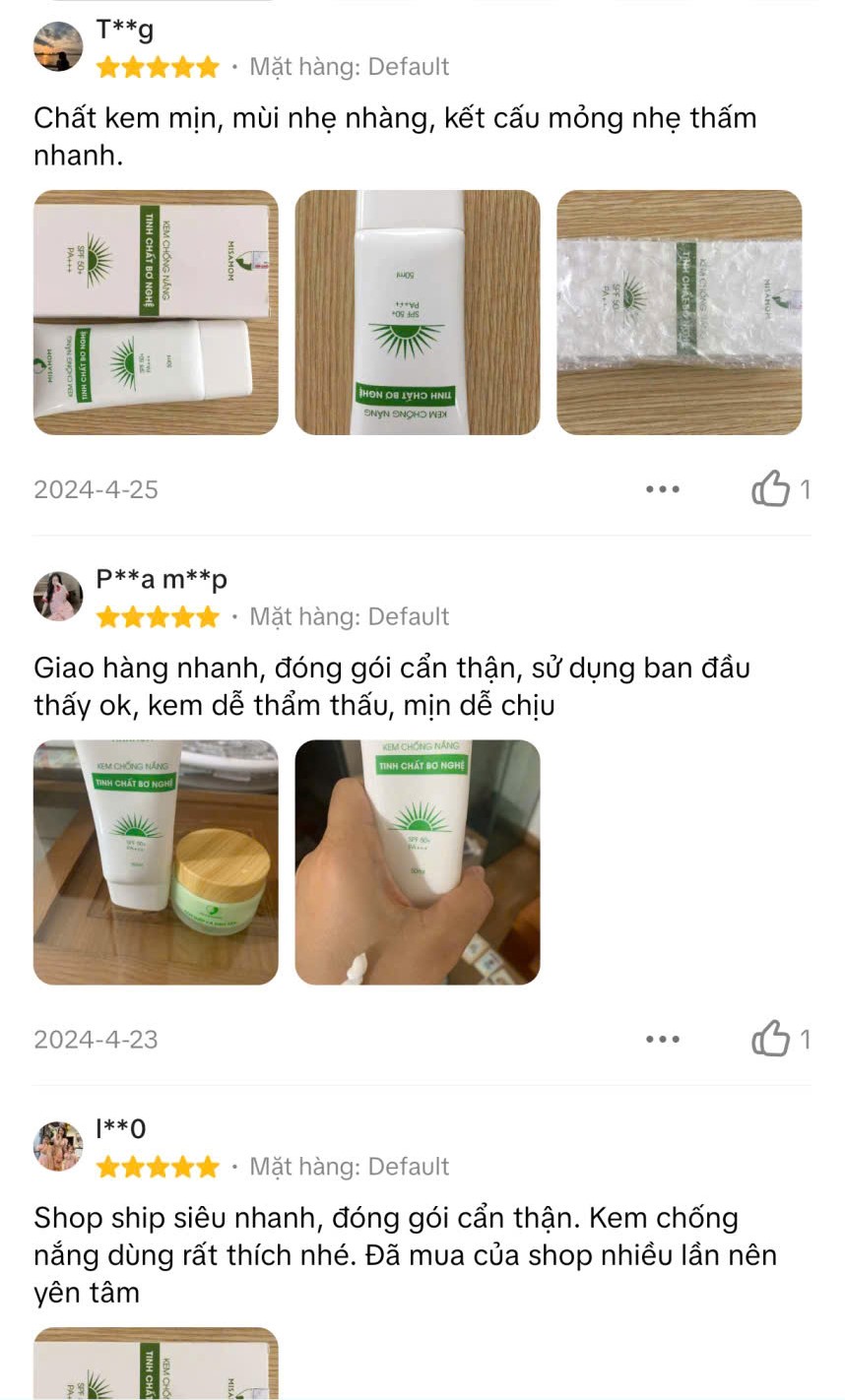Viewport: 845px width, 1400px height.
Task: Open P**a m**p's profile avatar
Action: [58, 596]
